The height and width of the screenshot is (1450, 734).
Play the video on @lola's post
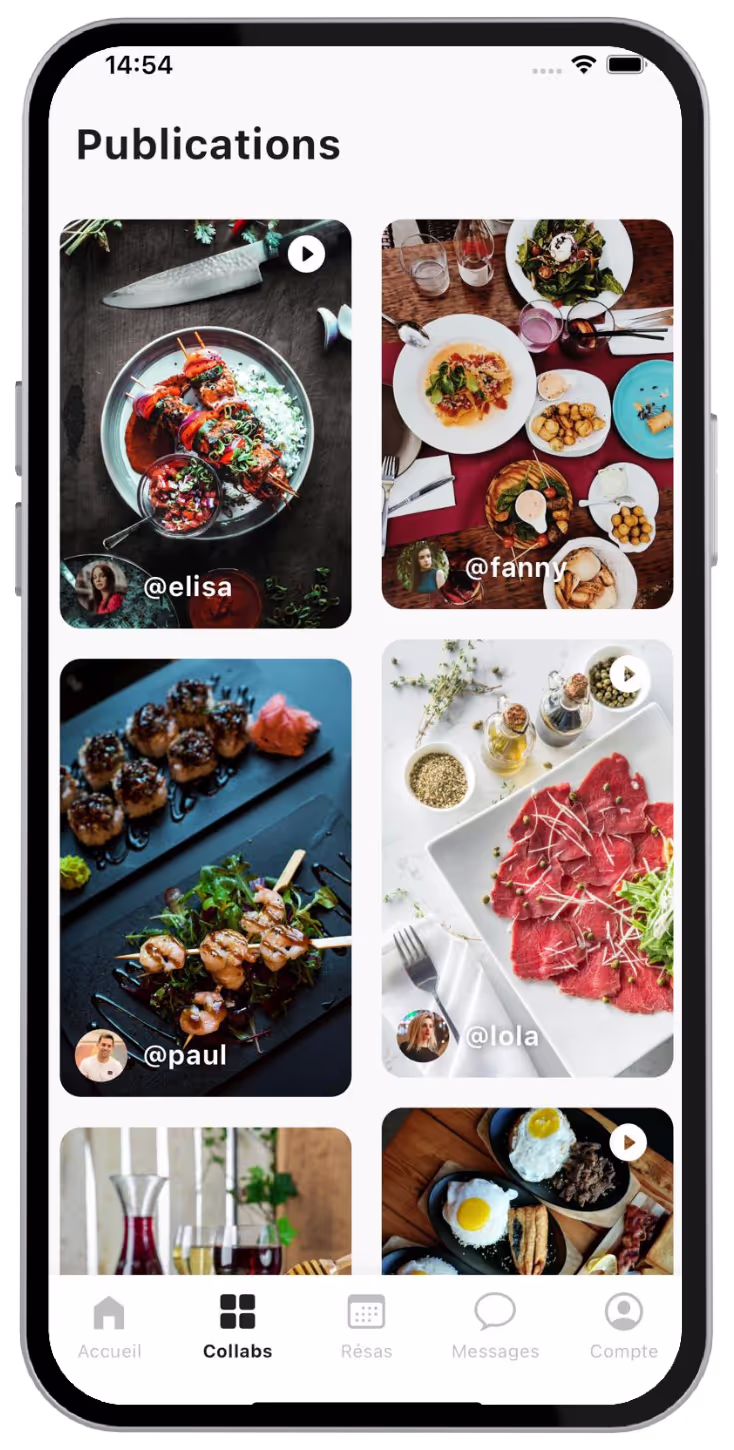point(628,675)
